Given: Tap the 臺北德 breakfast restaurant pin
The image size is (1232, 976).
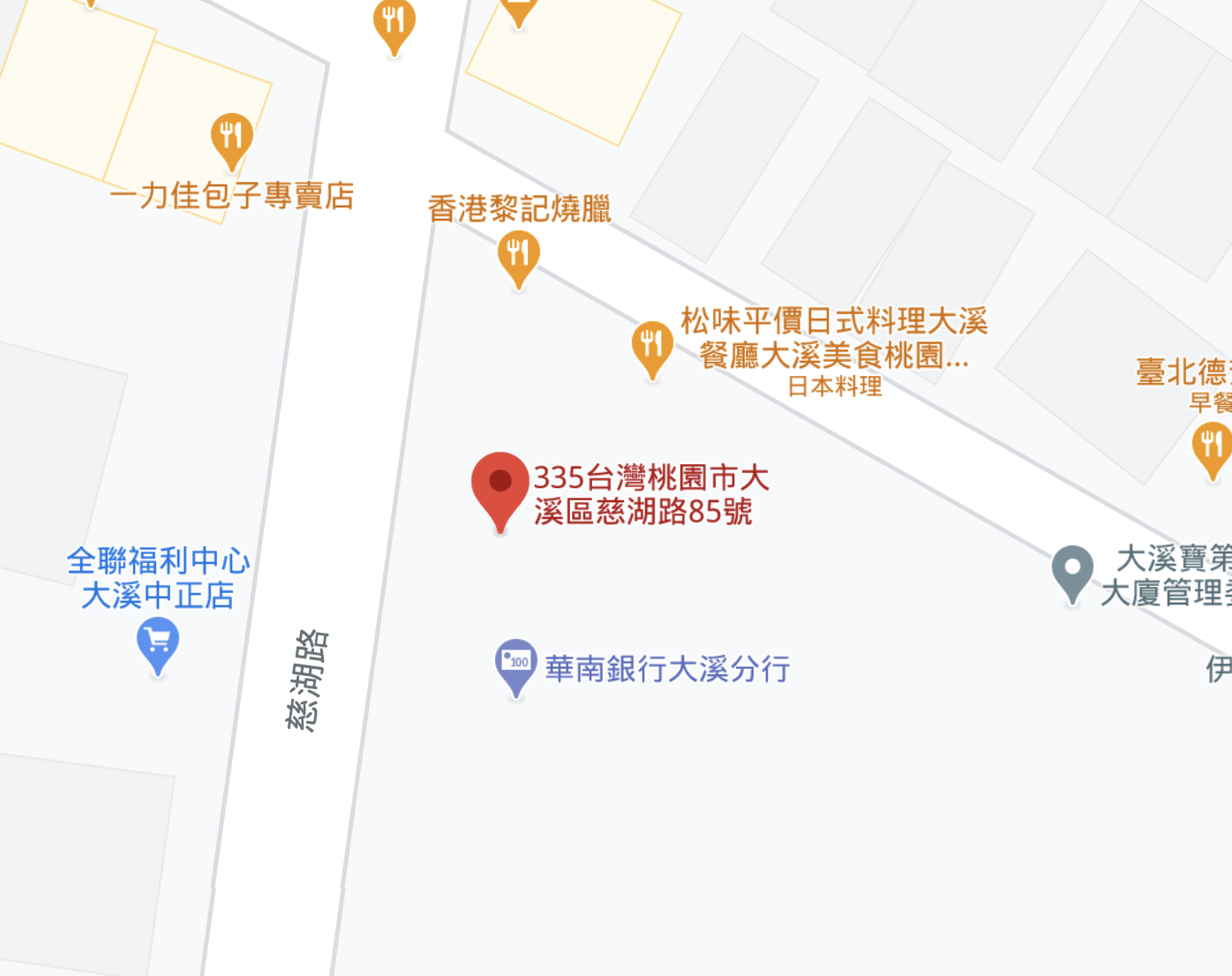Looking at the screenshot, I should point(1212,446).
